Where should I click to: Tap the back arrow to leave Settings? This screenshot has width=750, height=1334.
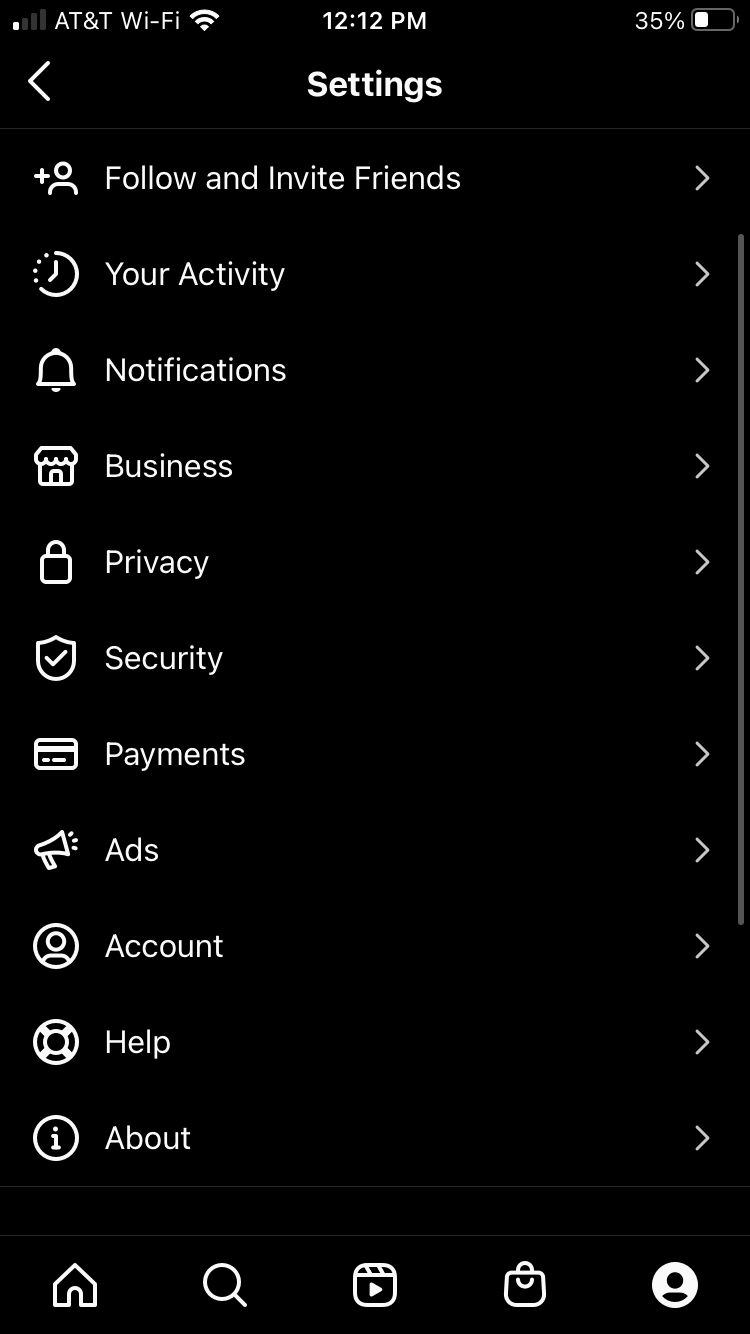40,82
